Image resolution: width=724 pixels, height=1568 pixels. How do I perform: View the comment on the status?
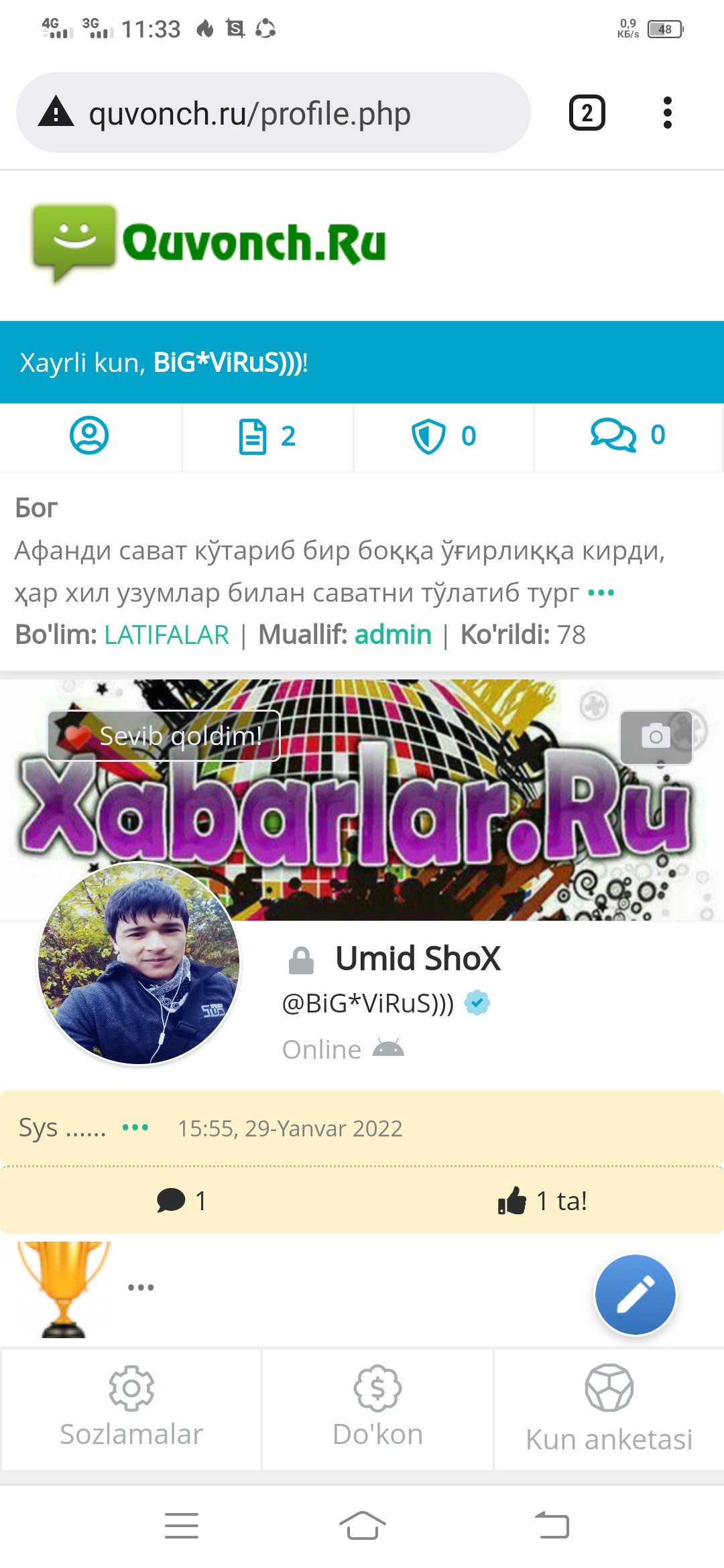181,1201
